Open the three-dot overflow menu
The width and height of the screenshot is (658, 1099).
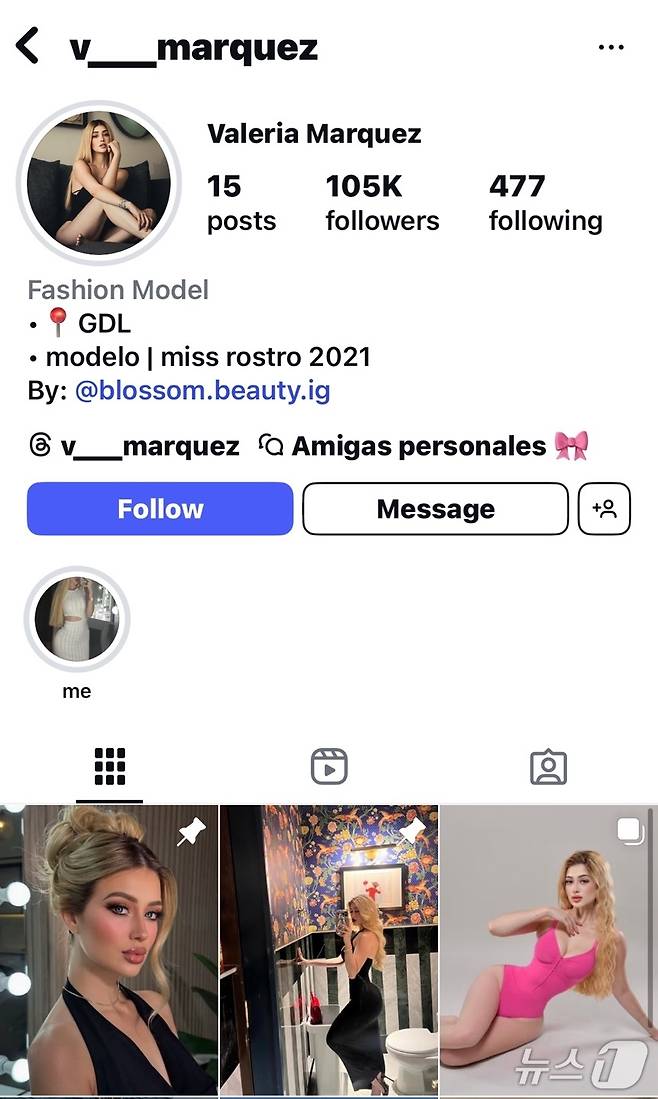611,47
